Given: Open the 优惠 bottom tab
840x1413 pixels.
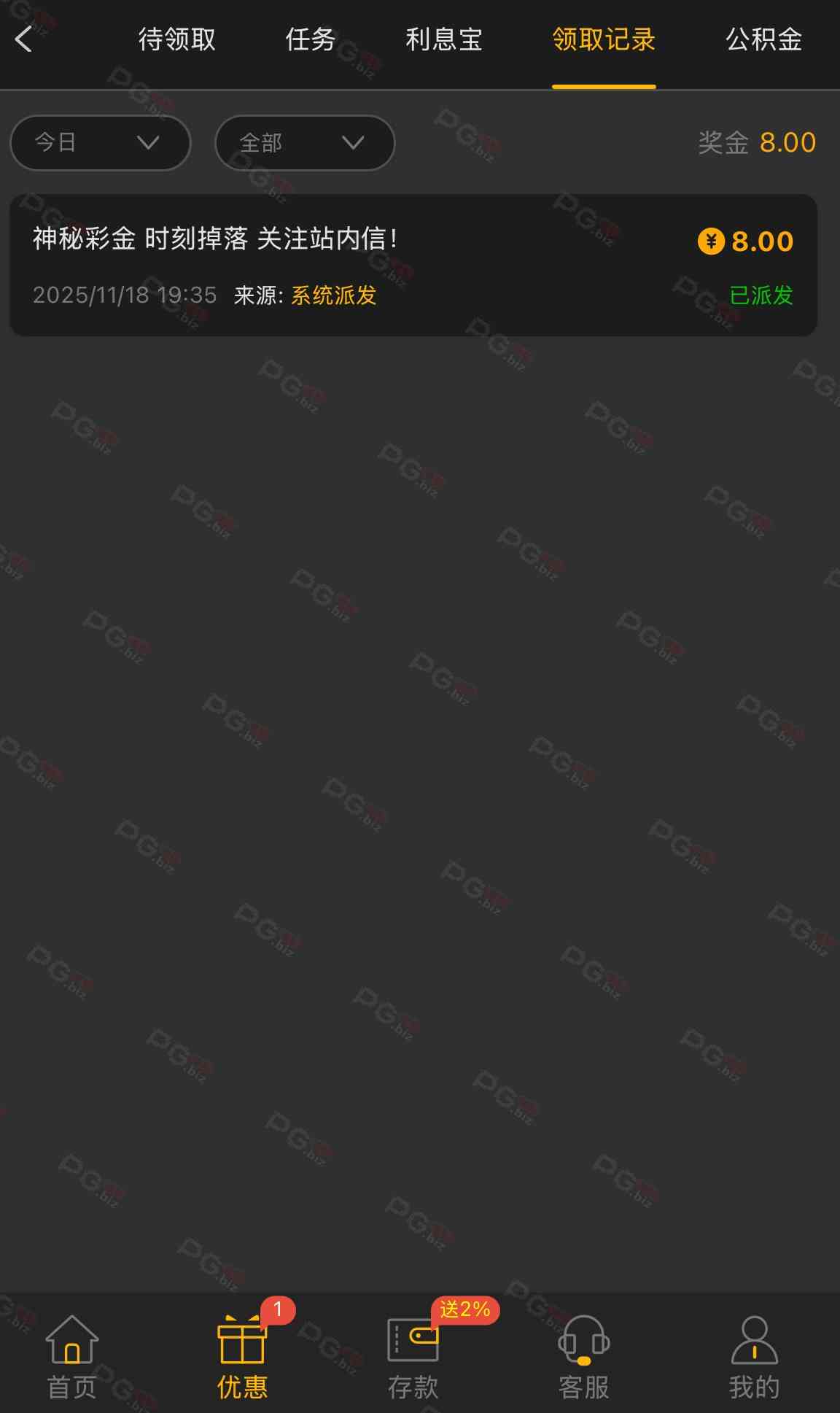Looking at the screenshot, I should (x=243, y=1357).
